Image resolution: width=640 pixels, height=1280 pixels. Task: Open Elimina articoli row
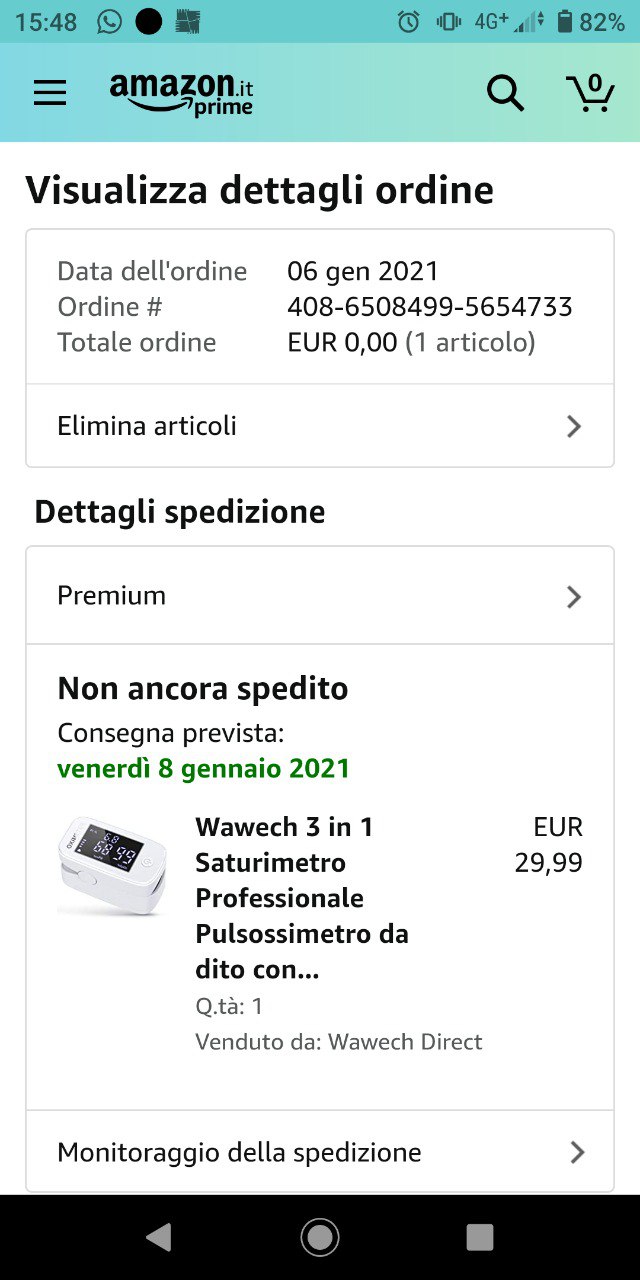(x=320, y=426)
